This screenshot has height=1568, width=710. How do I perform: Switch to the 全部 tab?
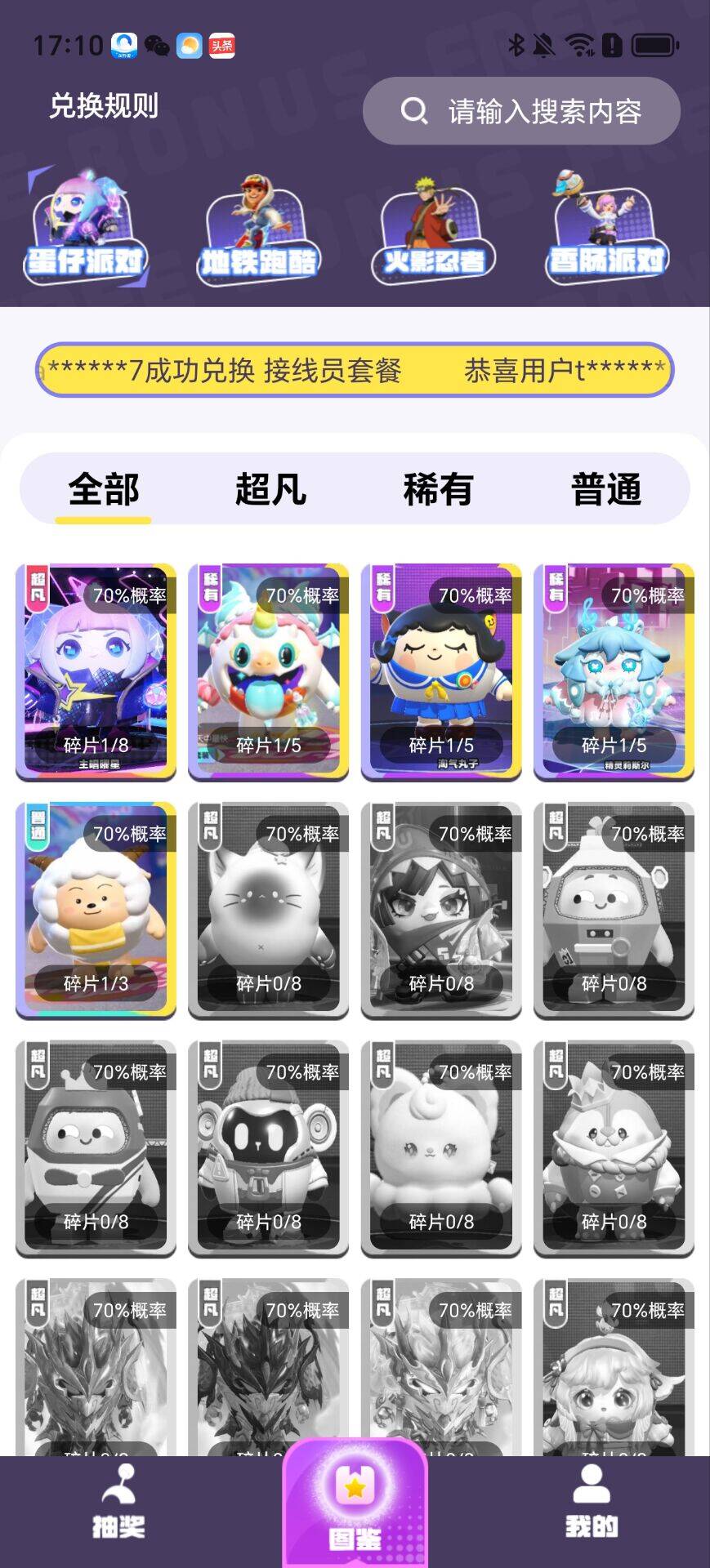[104, 490]
